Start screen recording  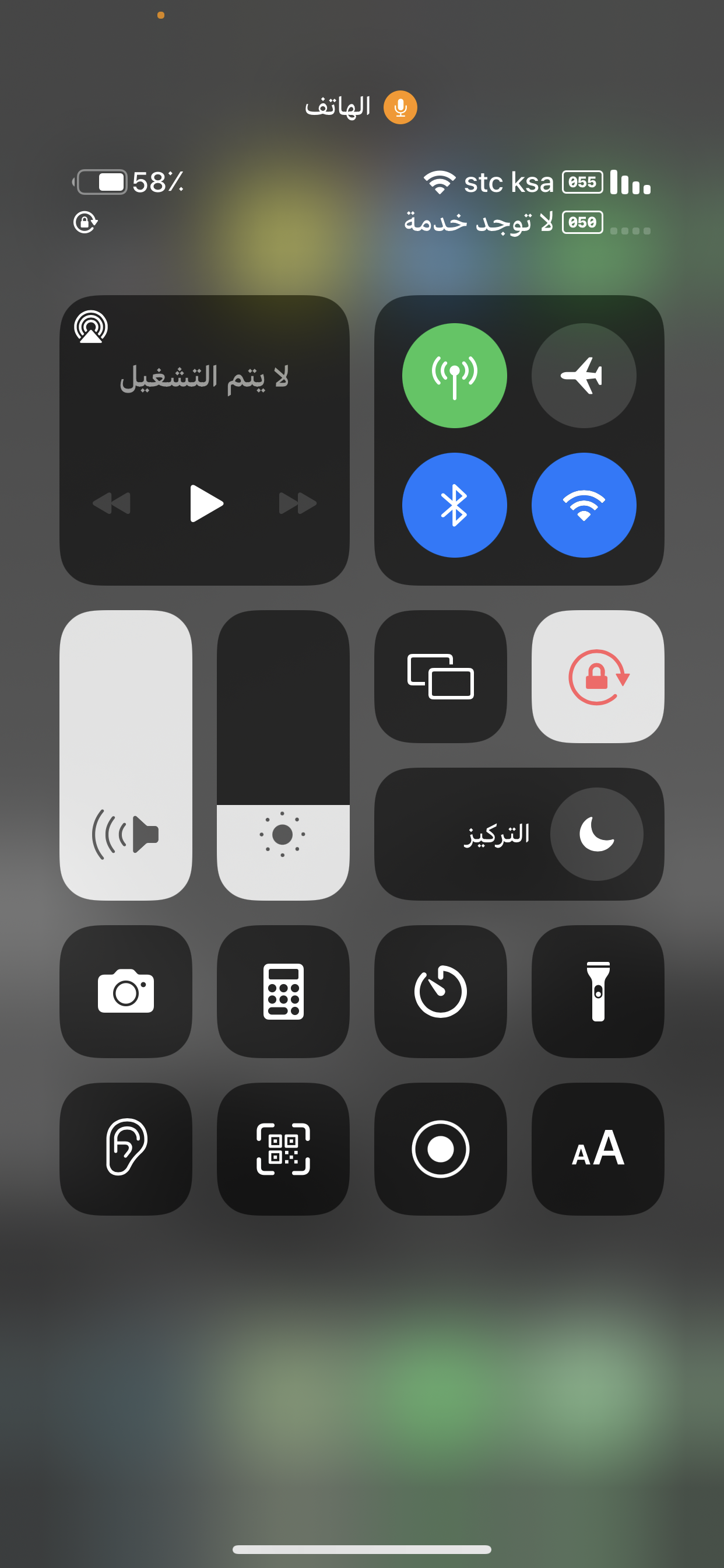(x=440, y=1149)
